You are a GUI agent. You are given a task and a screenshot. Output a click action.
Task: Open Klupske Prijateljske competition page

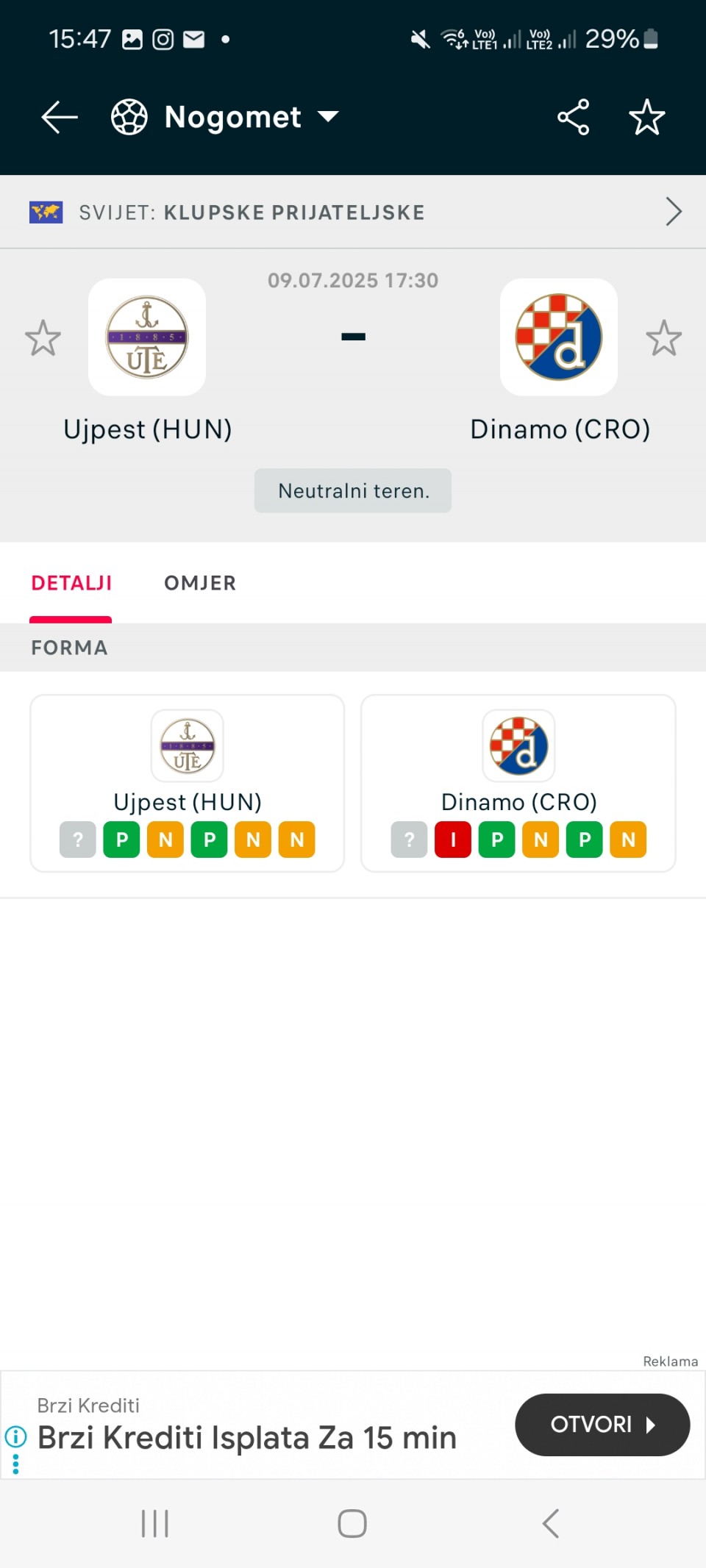point(353,212)
